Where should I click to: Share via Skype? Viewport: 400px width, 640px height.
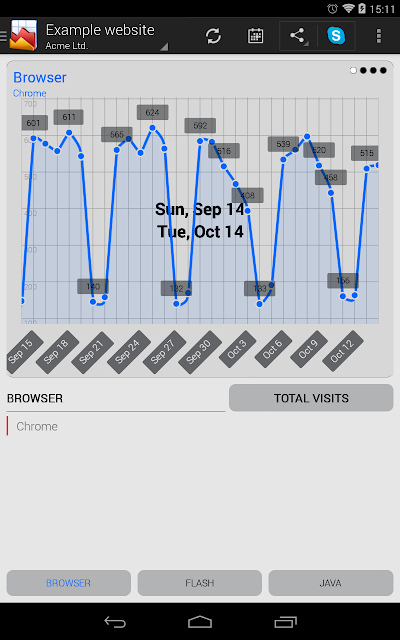pyautogui.click(x=336, y=36)
